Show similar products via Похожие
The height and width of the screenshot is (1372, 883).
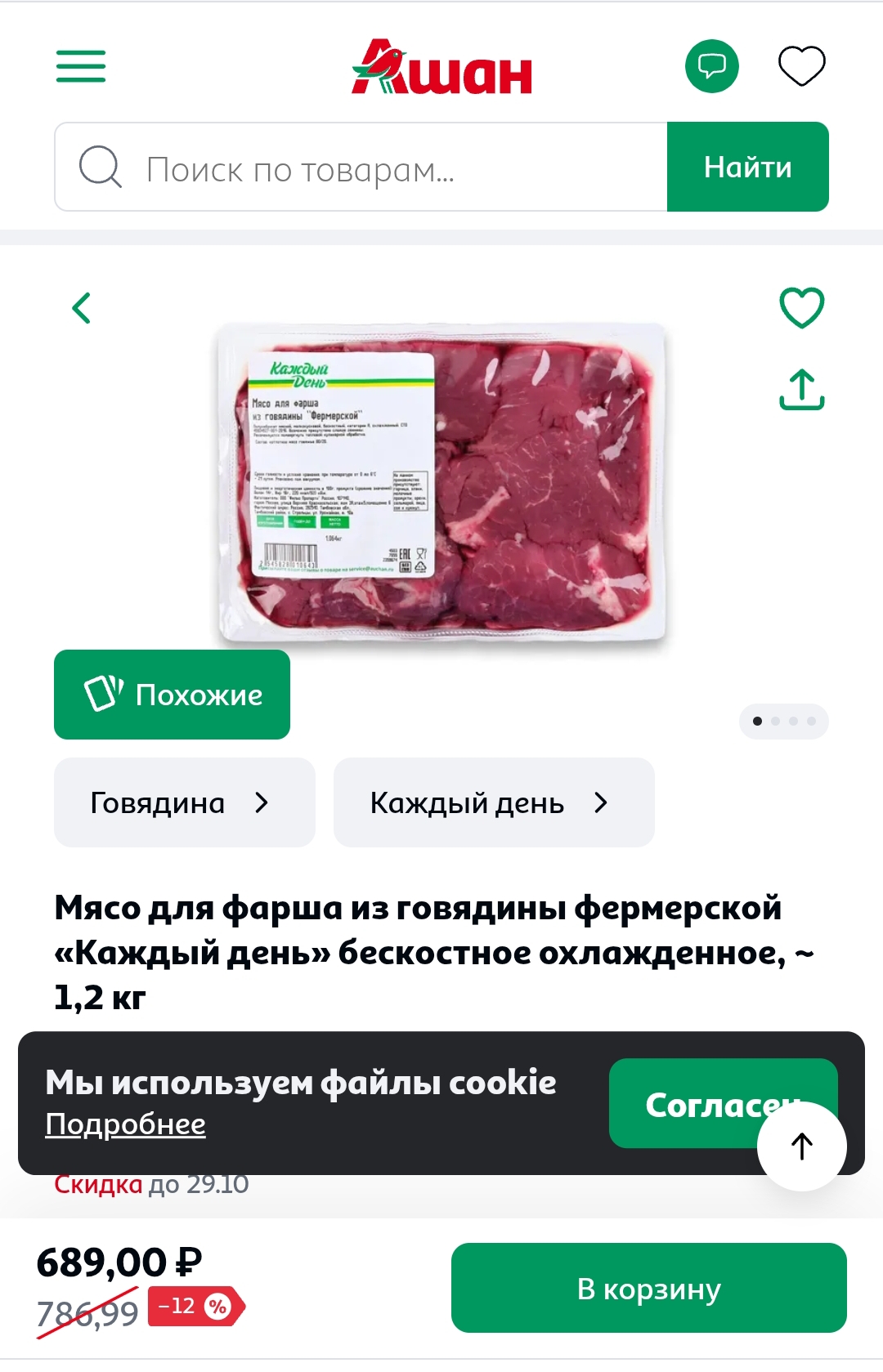pyautogui.click(x=172, y=695)
